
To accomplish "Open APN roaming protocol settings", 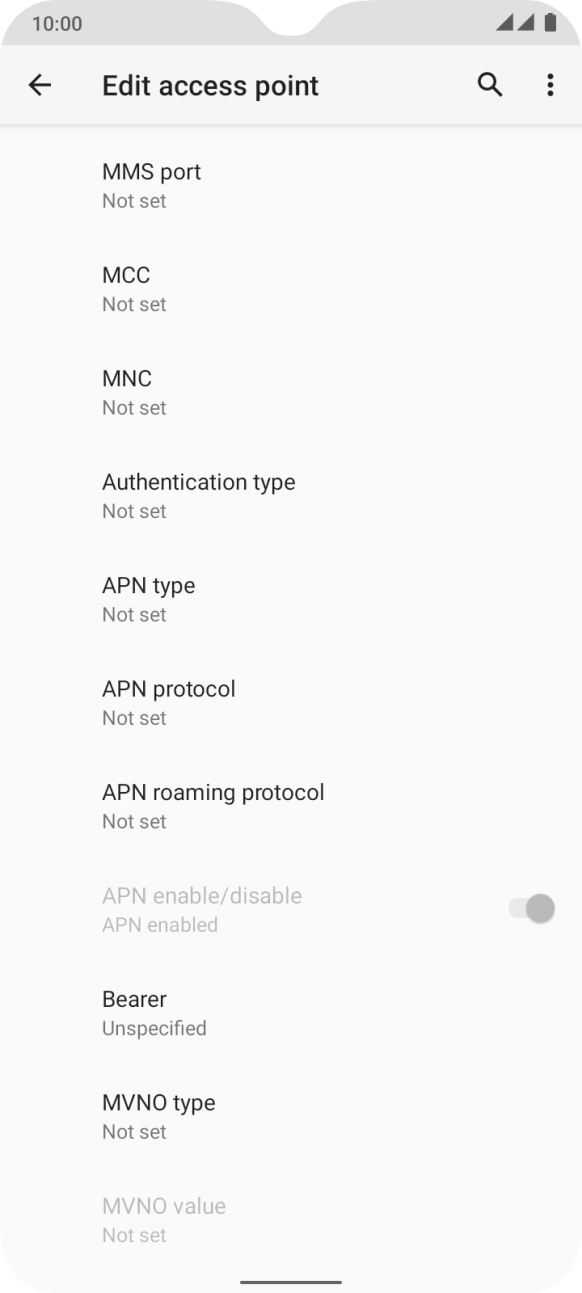I will 291,807.
